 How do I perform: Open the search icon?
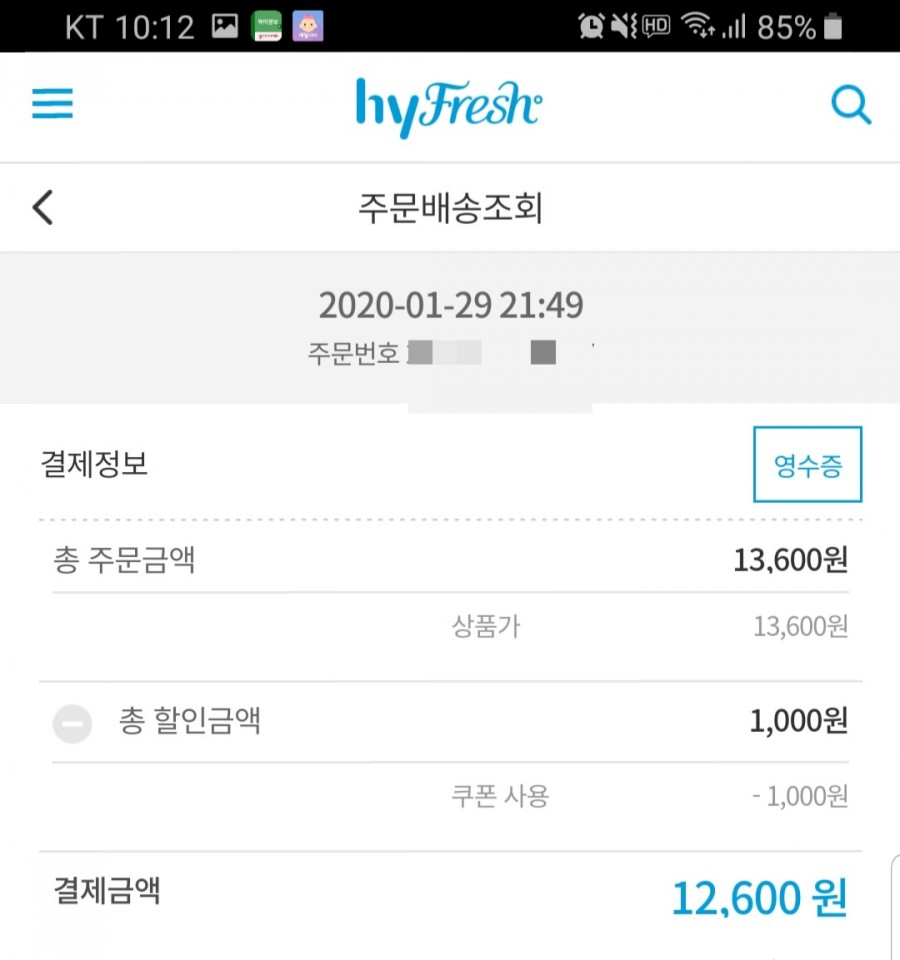851,105
